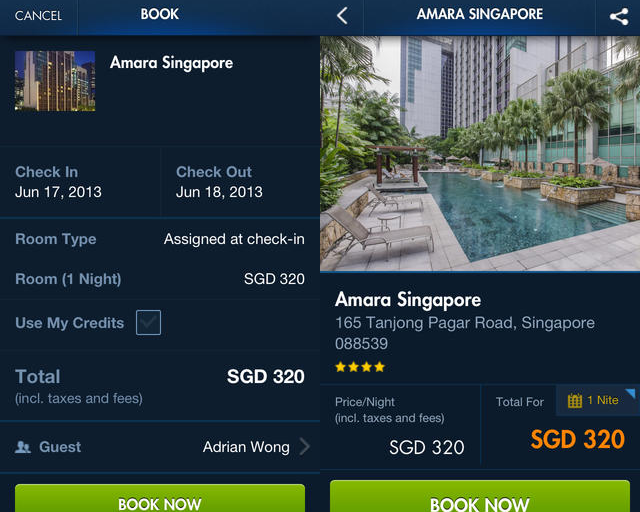Tick the Use My Credits checkbox
The width and height of the screenshot is (640, 512).
[148, 323]
